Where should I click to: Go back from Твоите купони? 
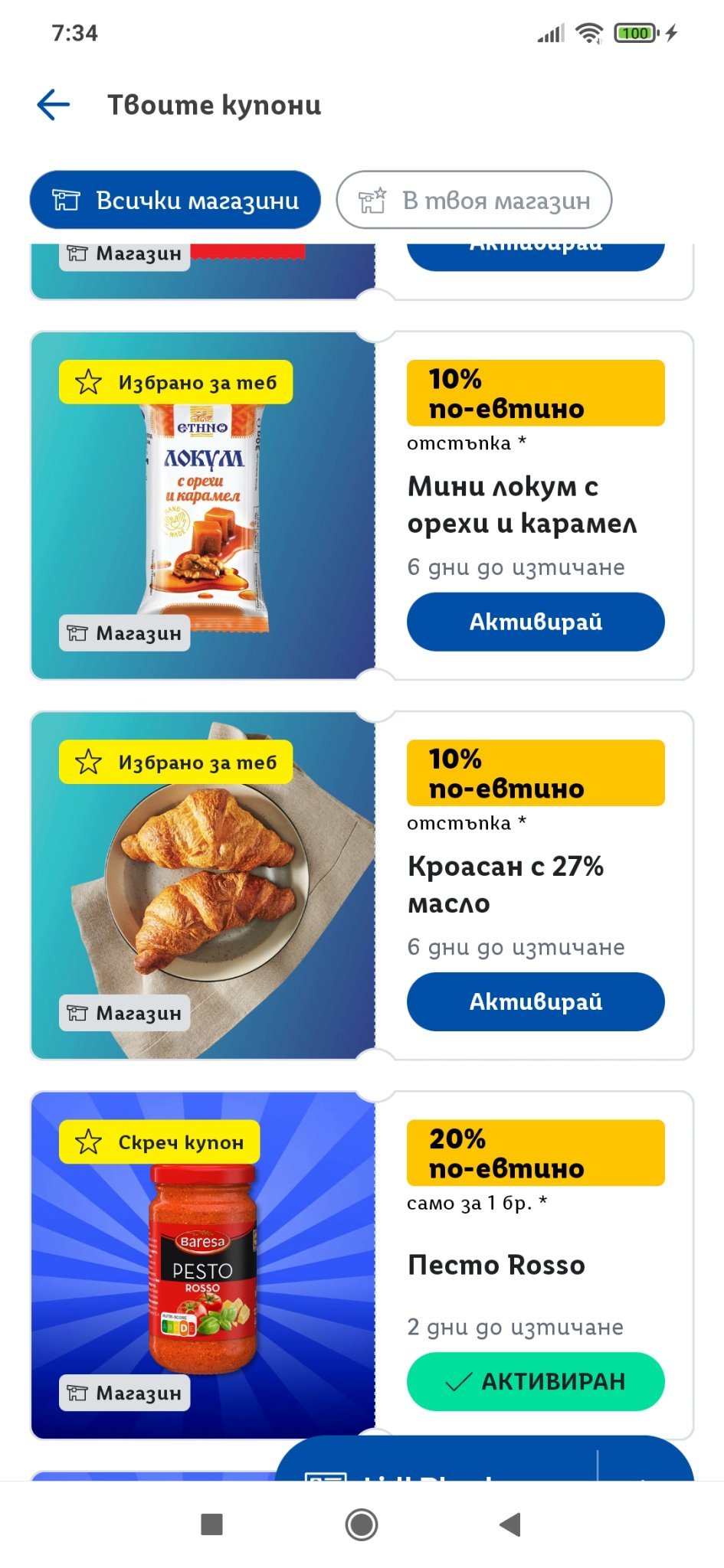tap(54, 105)
